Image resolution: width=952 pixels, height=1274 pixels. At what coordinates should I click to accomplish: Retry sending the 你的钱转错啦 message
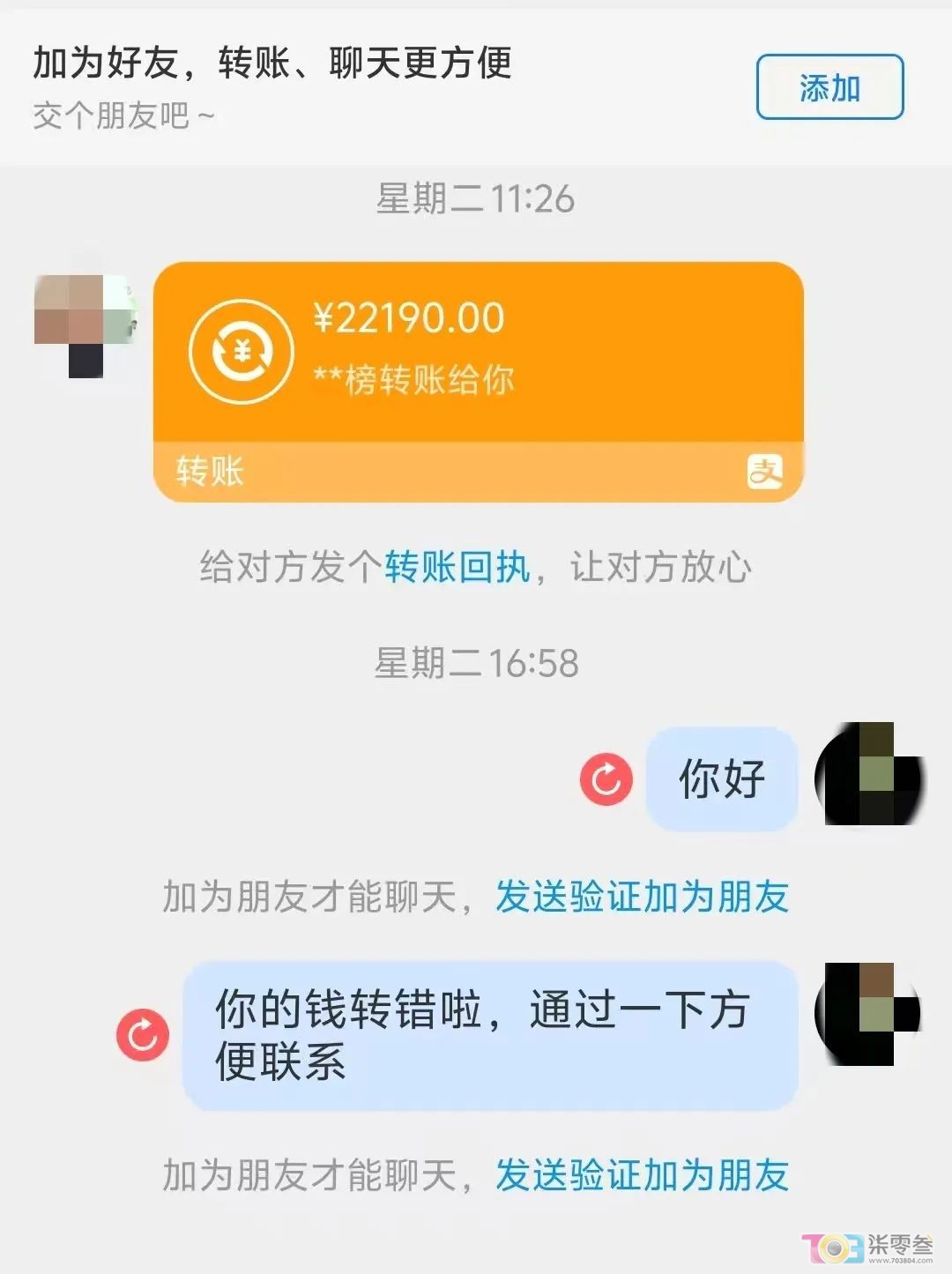pos(143,1035)
